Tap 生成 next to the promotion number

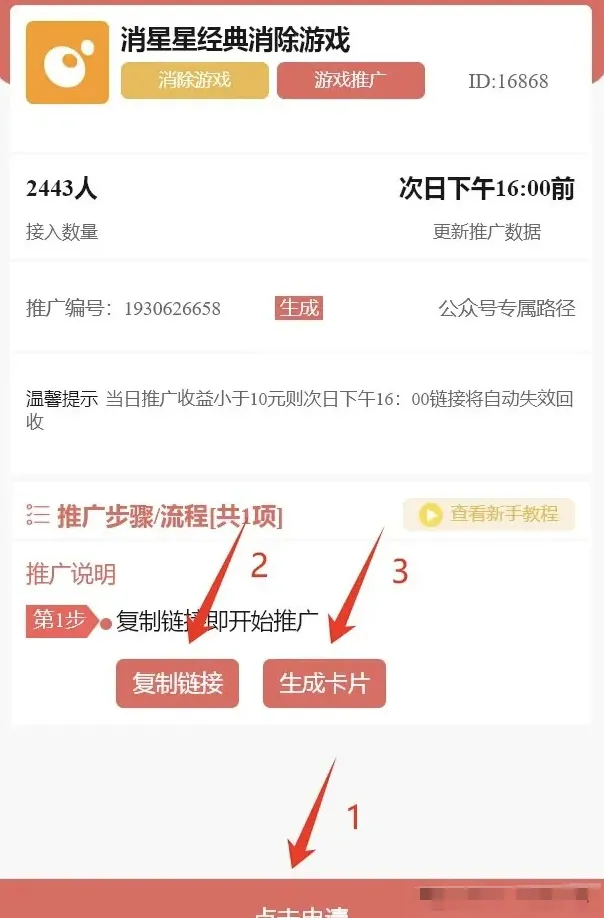(299, 308)
